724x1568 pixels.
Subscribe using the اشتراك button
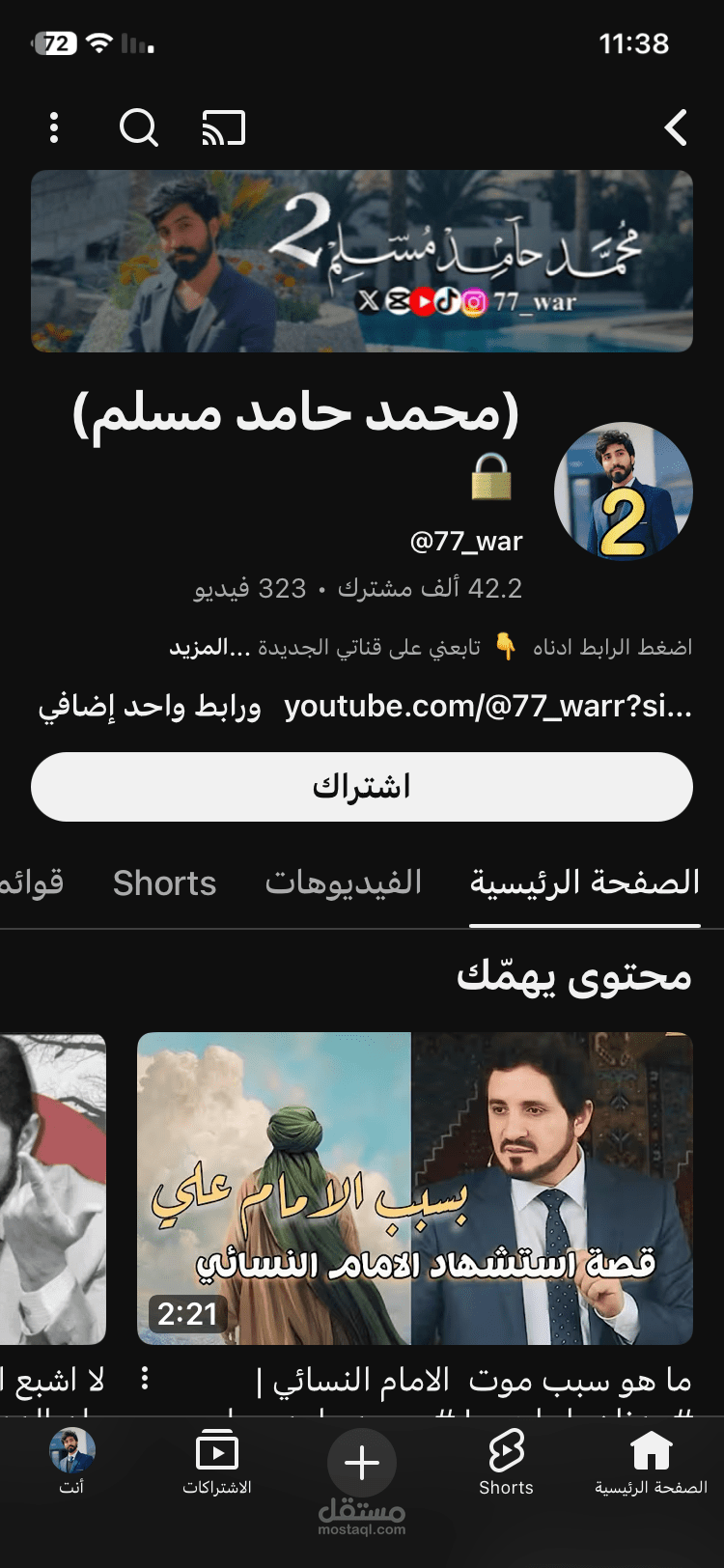361,785
